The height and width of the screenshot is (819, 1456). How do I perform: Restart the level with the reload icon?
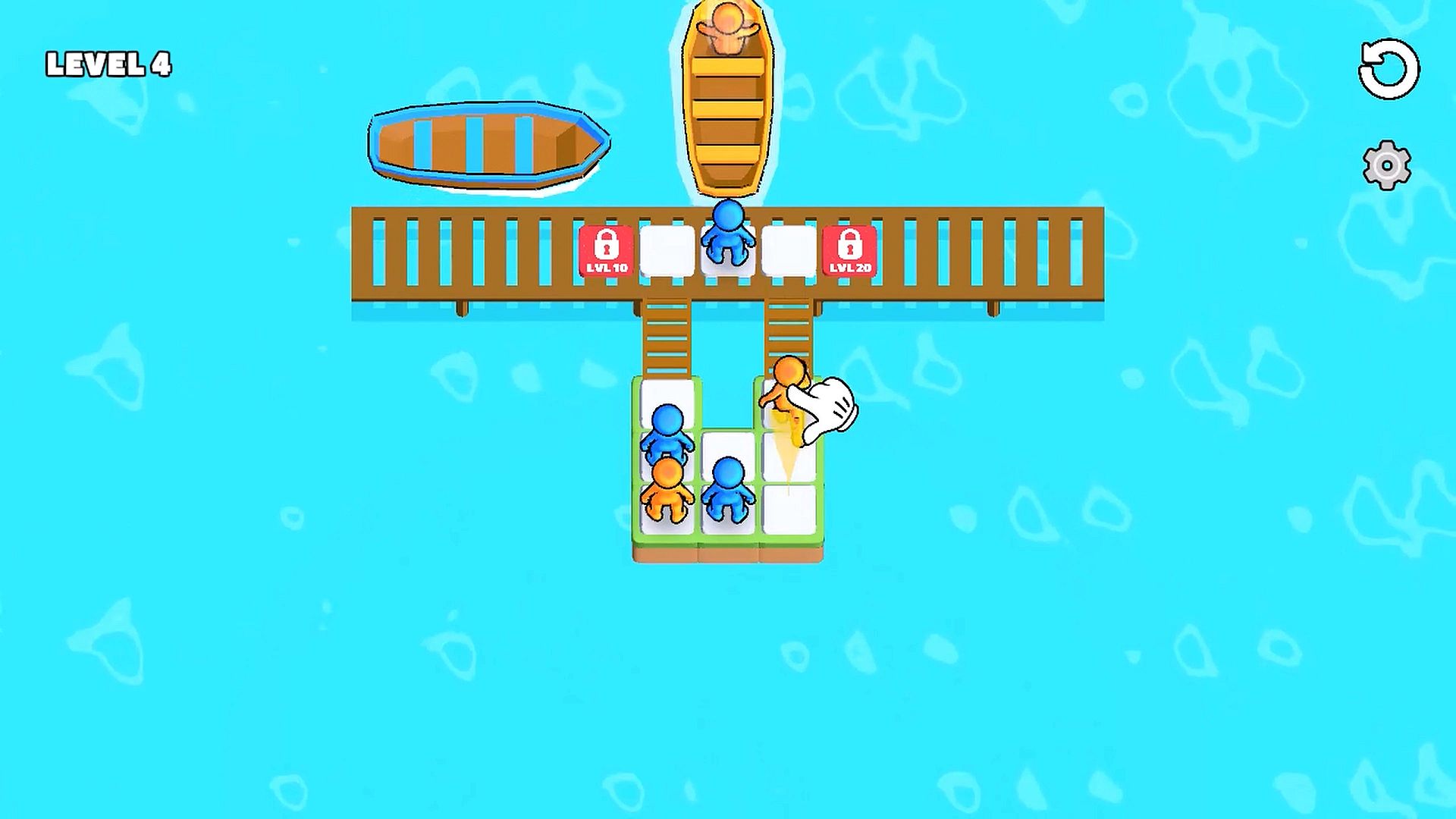pyautogui.click(x=1389, y=69)
